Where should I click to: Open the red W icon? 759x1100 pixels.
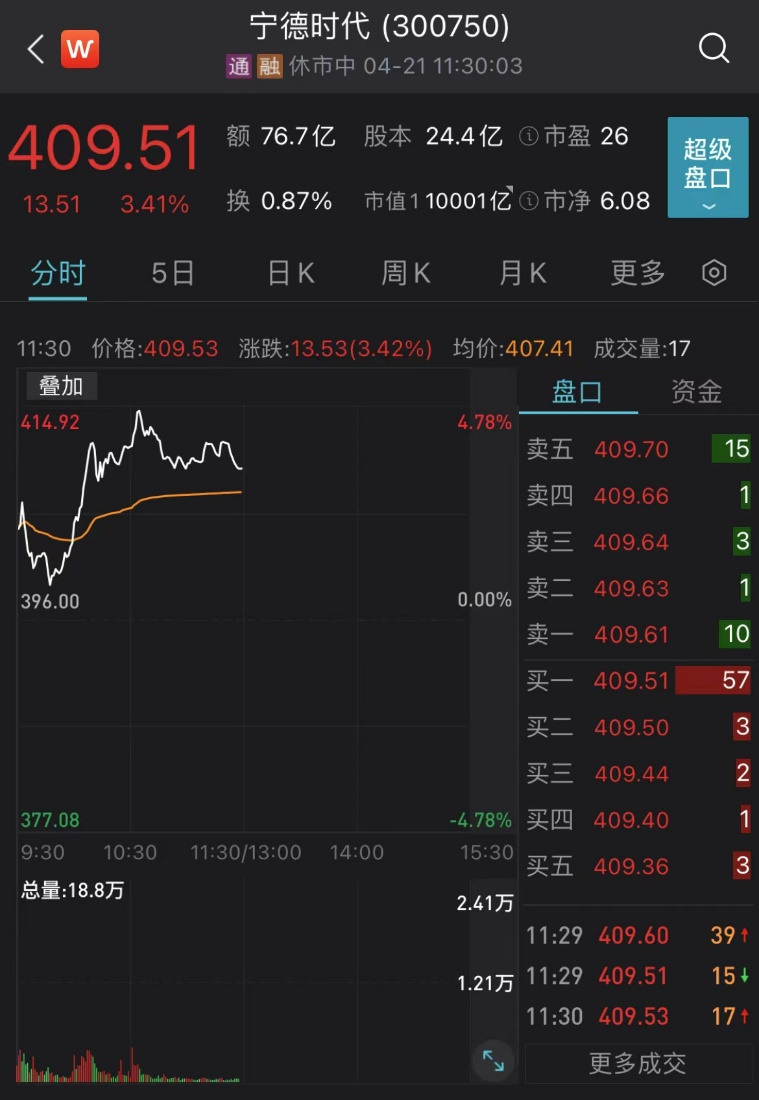pyautogui.click(x=80, y=49)
